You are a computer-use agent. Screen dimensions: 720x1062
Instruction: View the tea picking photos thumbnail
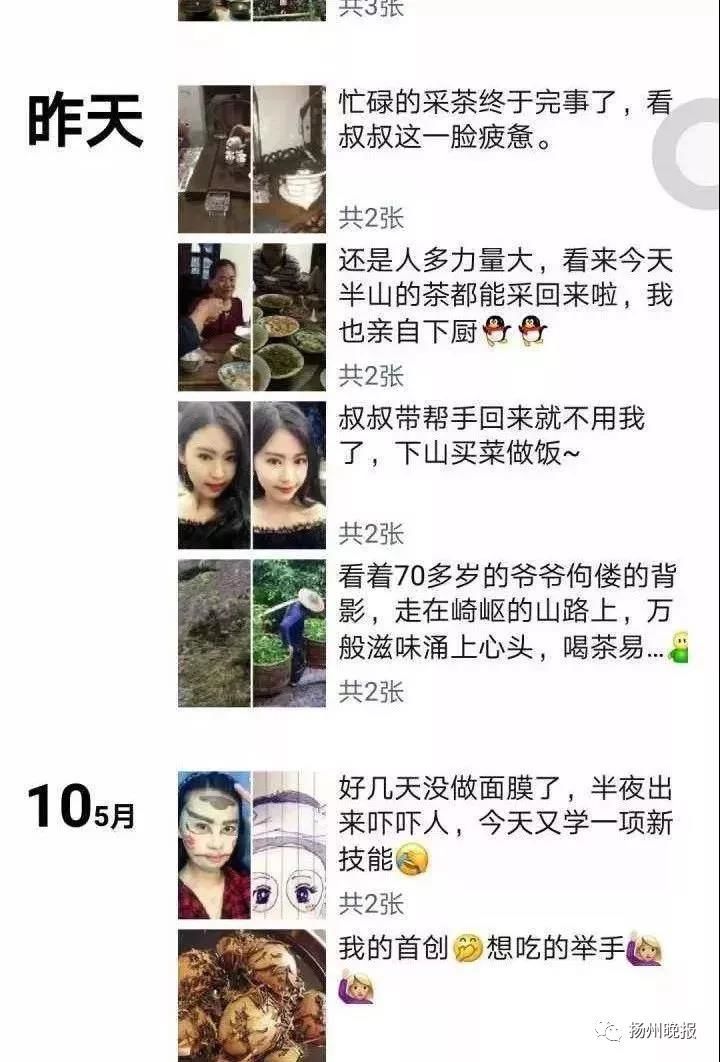click(x=252, y=633)
